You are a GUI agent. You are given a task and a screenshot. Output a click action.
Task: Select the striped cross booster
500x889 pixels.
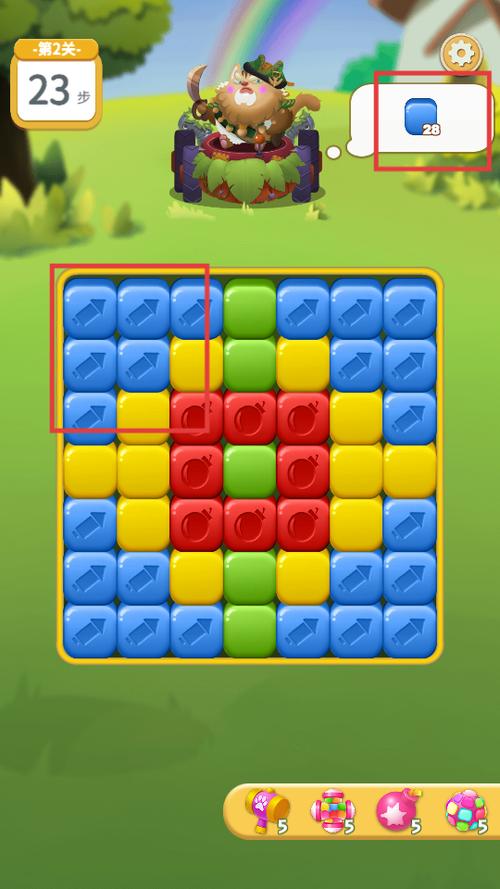[332, 812]
